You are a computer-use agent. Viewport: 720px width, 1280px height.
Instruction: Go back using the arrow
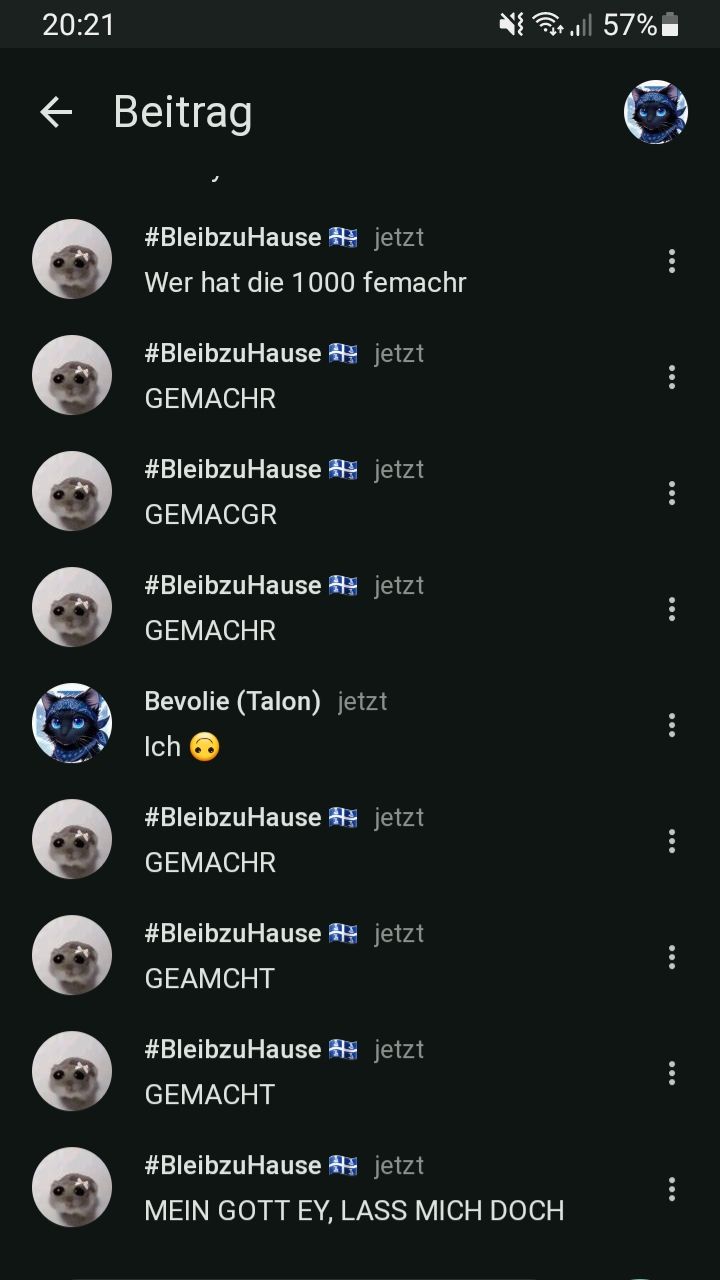(x=56, y=112)
